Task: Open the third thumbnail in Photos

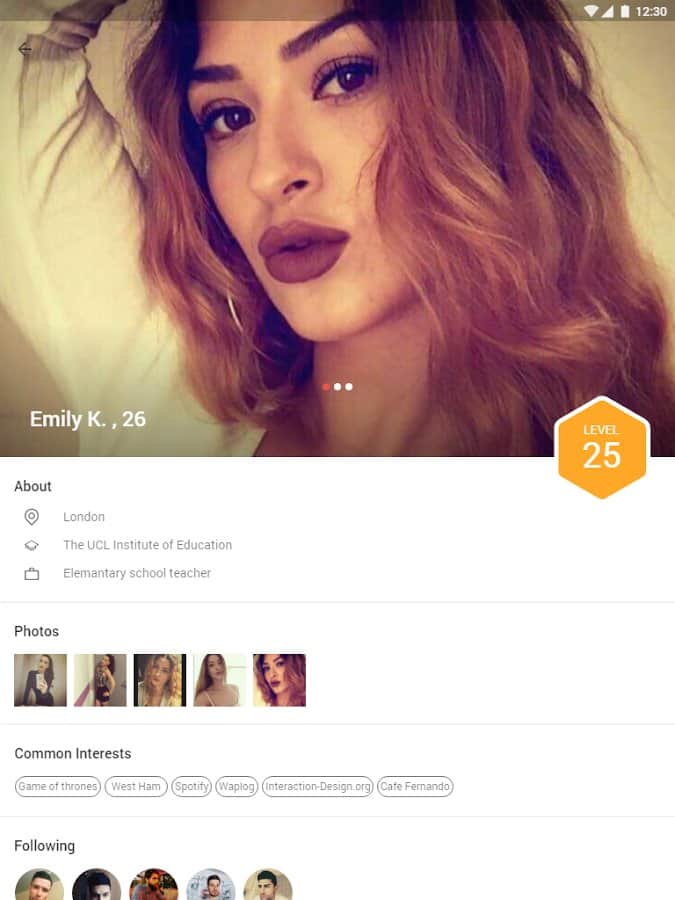Action: (x=160, y=680)
